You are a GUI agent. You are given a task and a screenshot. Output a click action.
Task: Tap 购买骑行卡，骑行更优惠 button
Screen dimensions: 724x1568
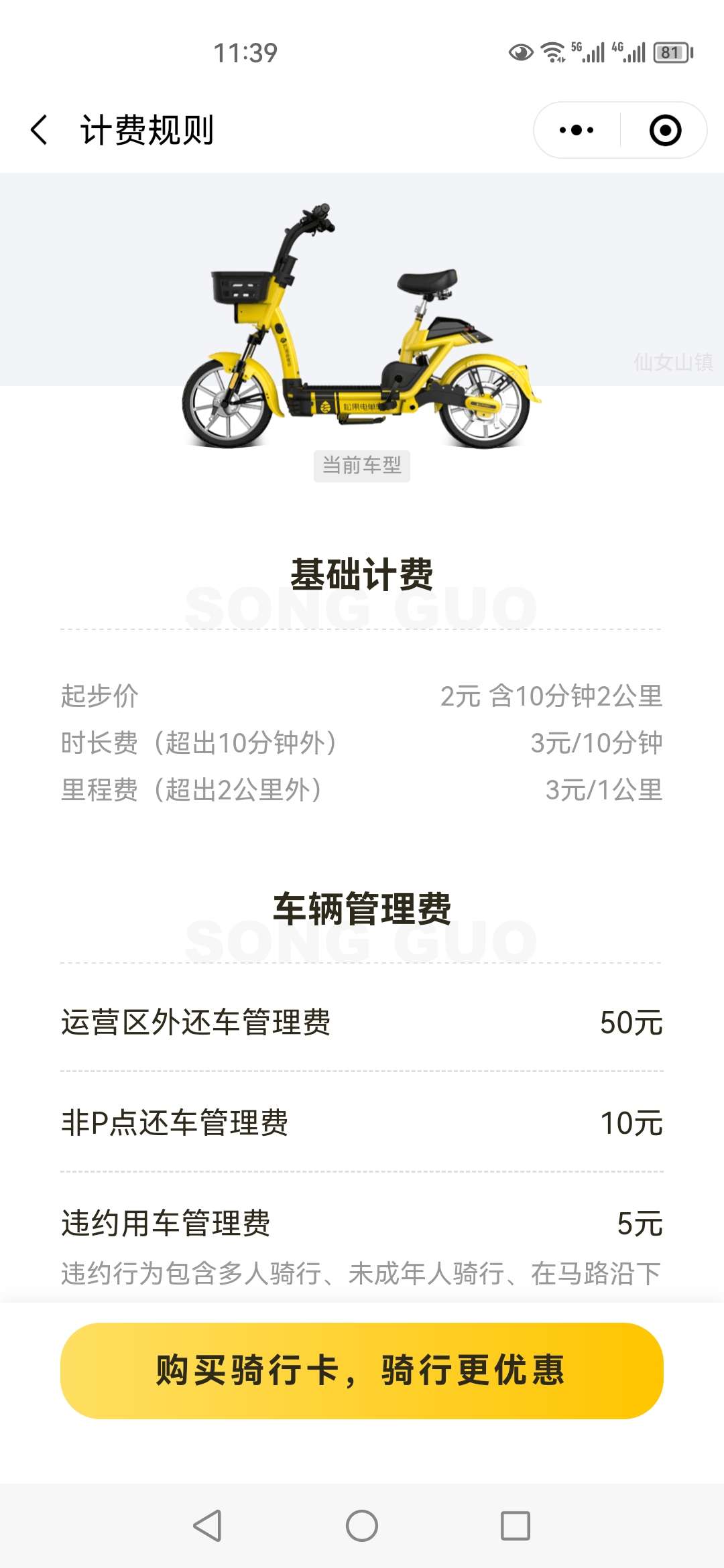[362, 1370]
